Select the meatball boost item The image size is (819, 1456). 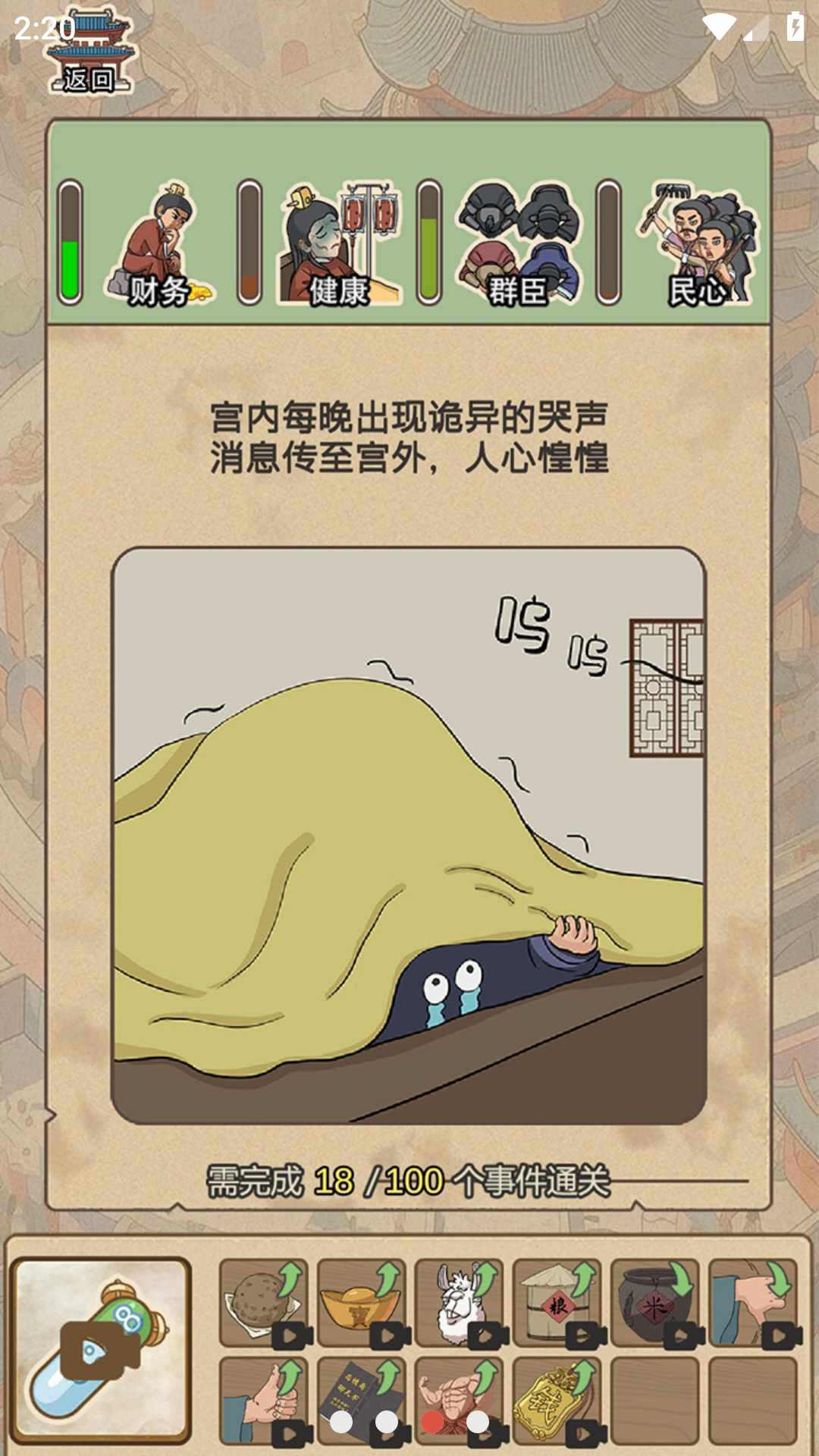[264, 1303]
